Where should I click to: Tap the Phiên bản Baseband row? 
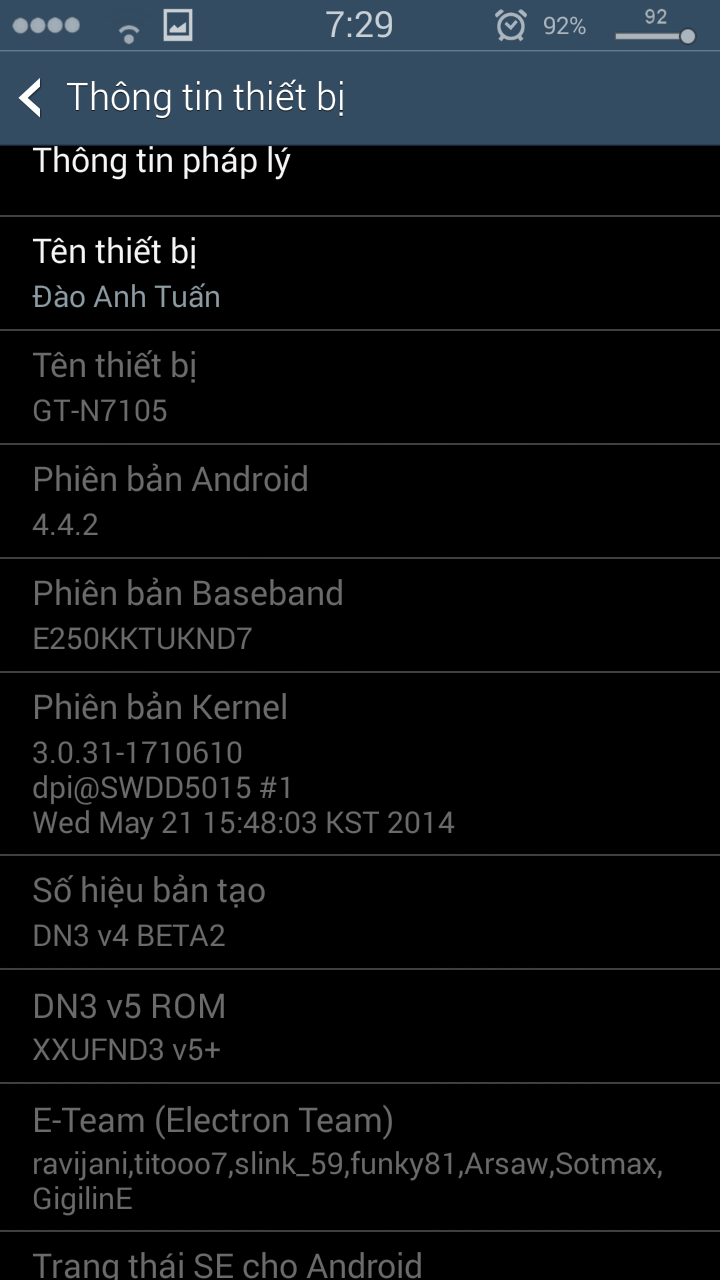[360, 615]
